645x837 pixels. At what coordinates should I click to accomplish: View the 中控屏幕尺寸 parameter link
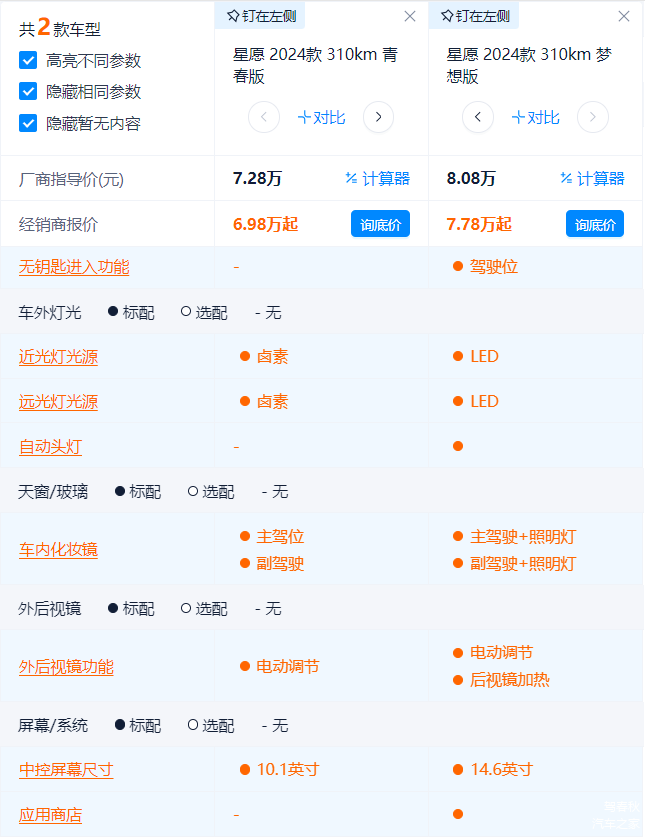pyautogui.click(x=66, y=770)
